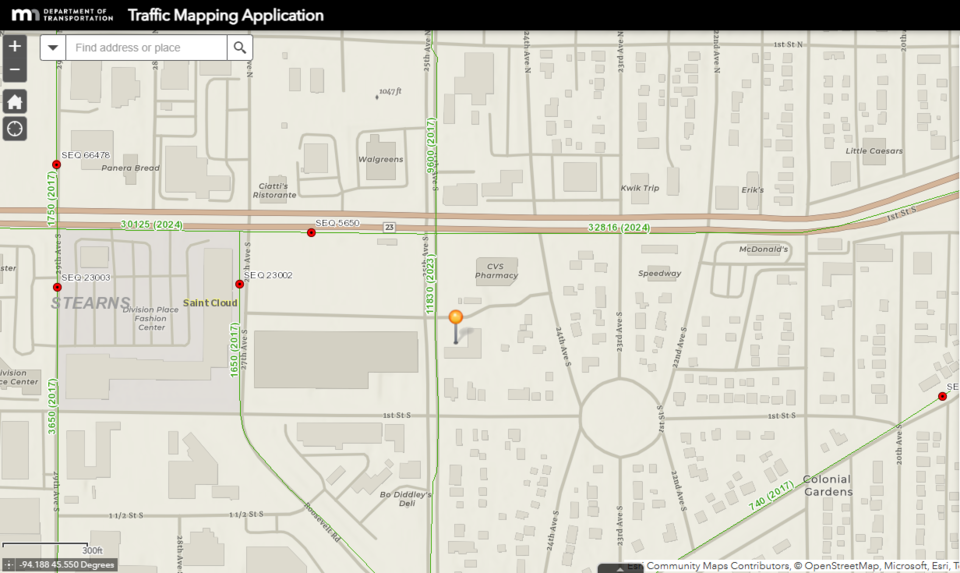Zoom out of the map
This screenshot has height=573, width=960.
click(14, 71)
